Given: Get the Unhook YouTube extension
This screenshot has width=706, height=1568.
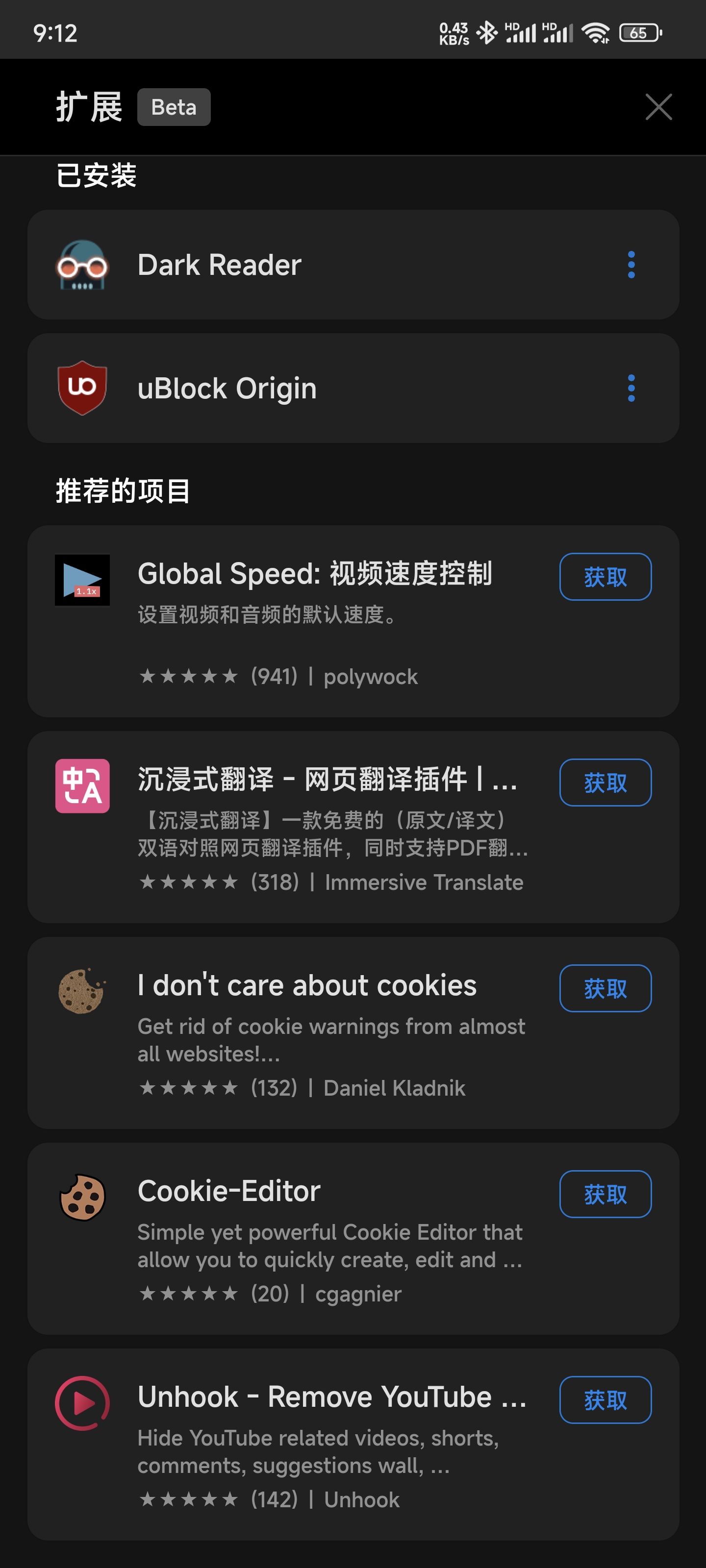Looking at the screenshot, I should pos(605,1399).
